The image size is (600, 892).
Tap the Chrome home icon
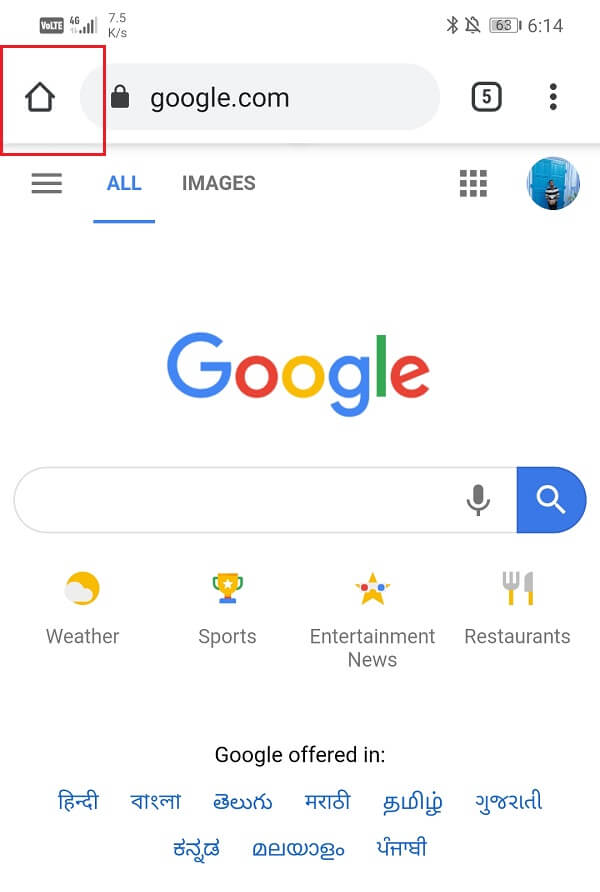[40, 97]
